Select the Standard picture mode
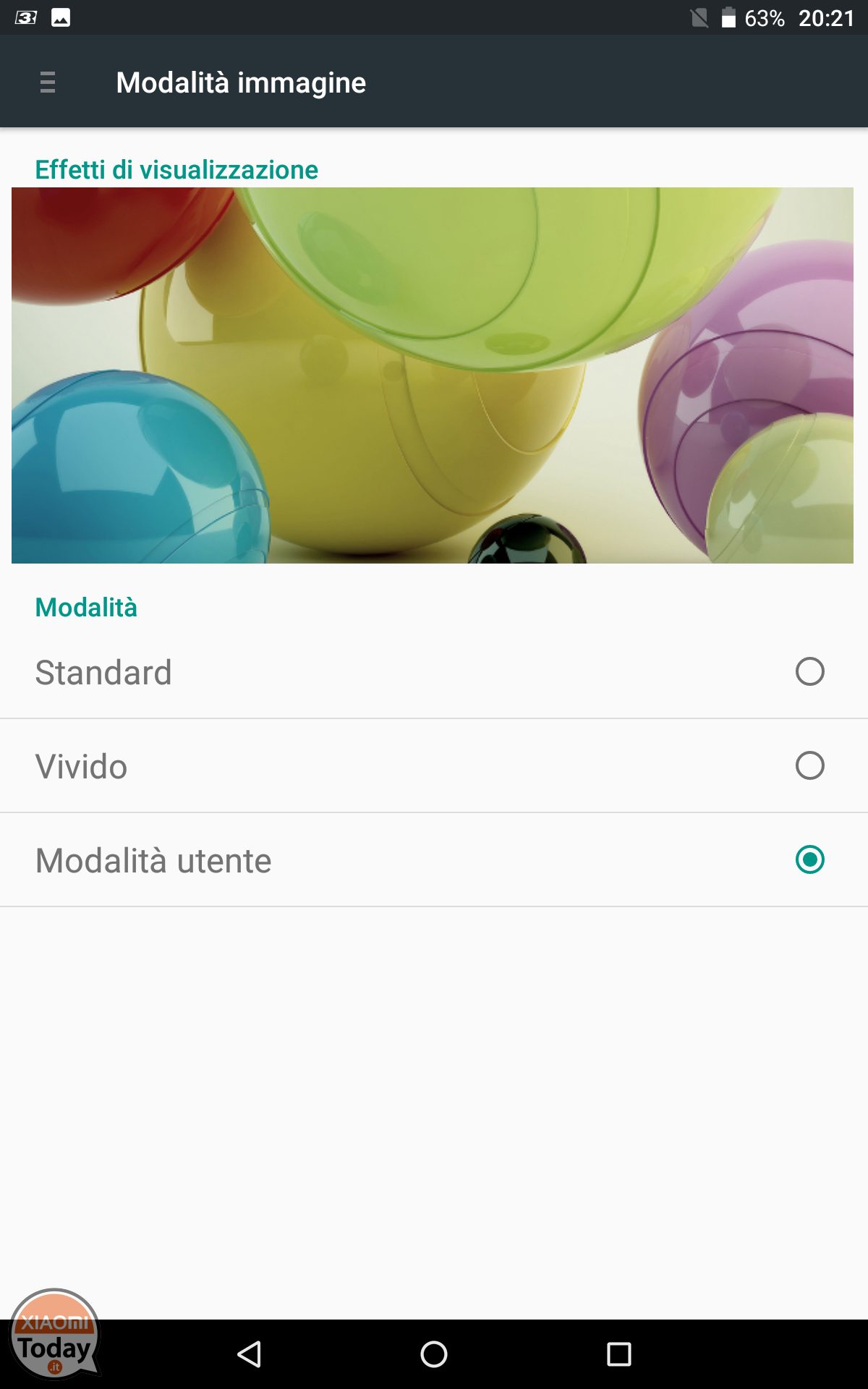The width and height of the screenshot is (868, 1389). 434,672
